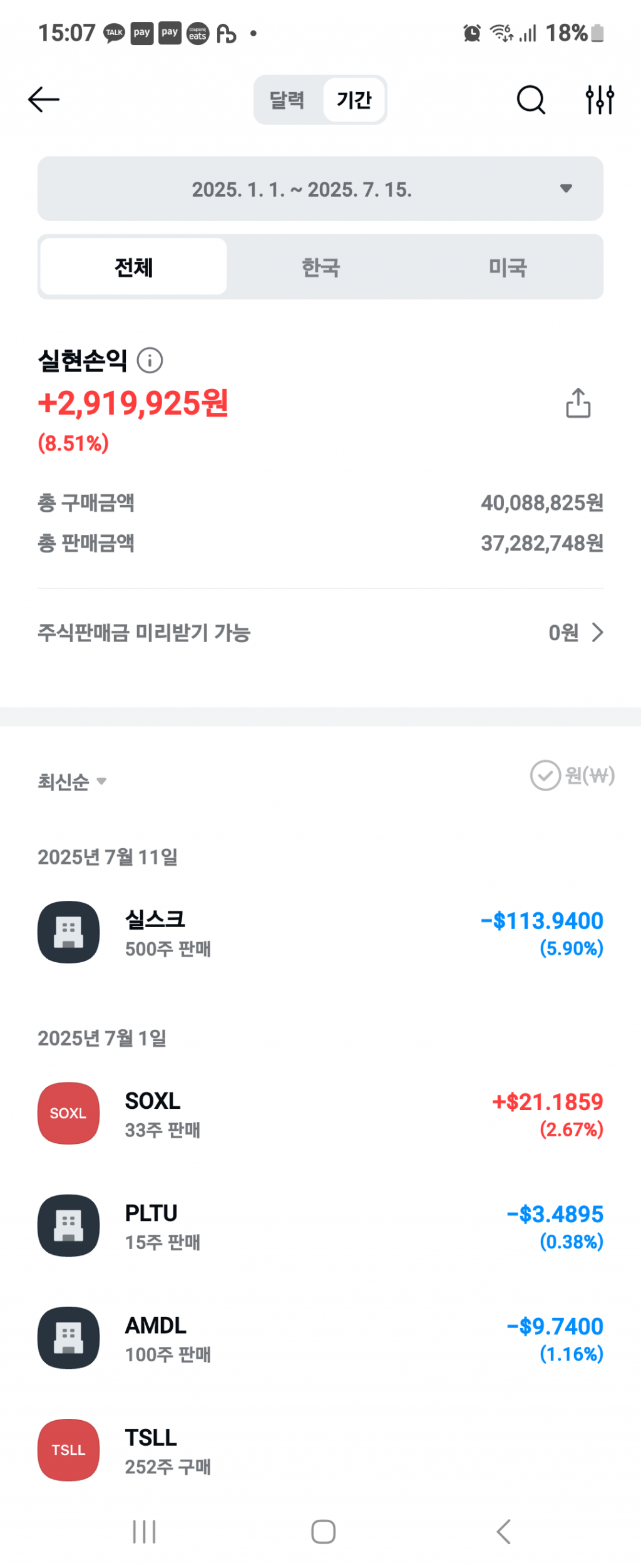The image size is (641, 1568).
Task: Switch to the 달력 calendar view
Action: [287, 100]
